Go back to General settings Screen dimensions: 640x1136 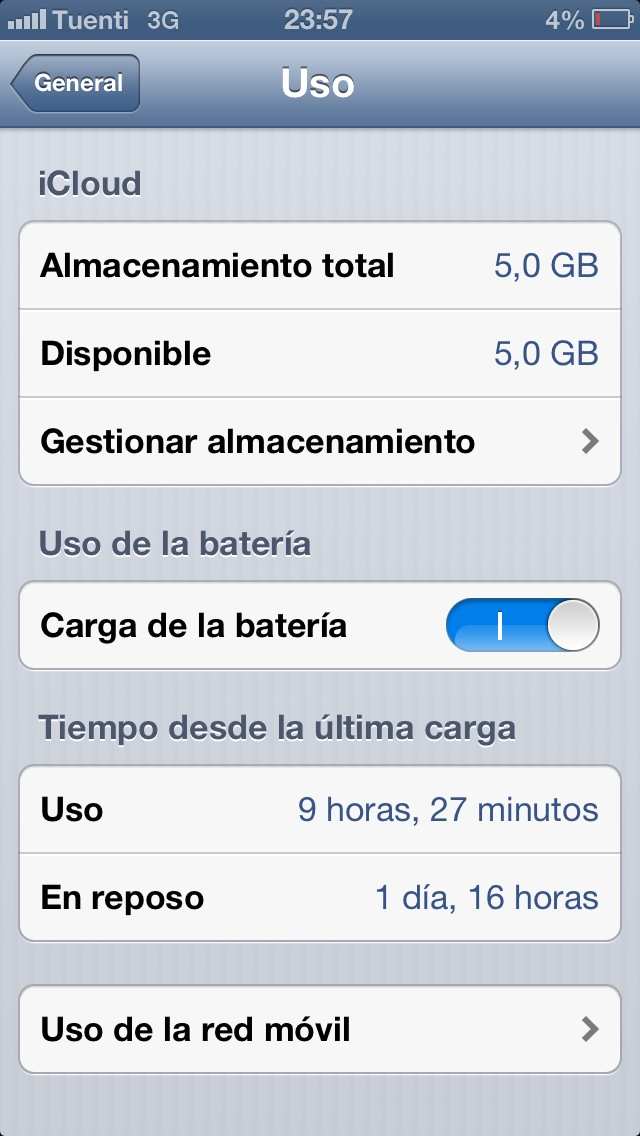[76, 84]
